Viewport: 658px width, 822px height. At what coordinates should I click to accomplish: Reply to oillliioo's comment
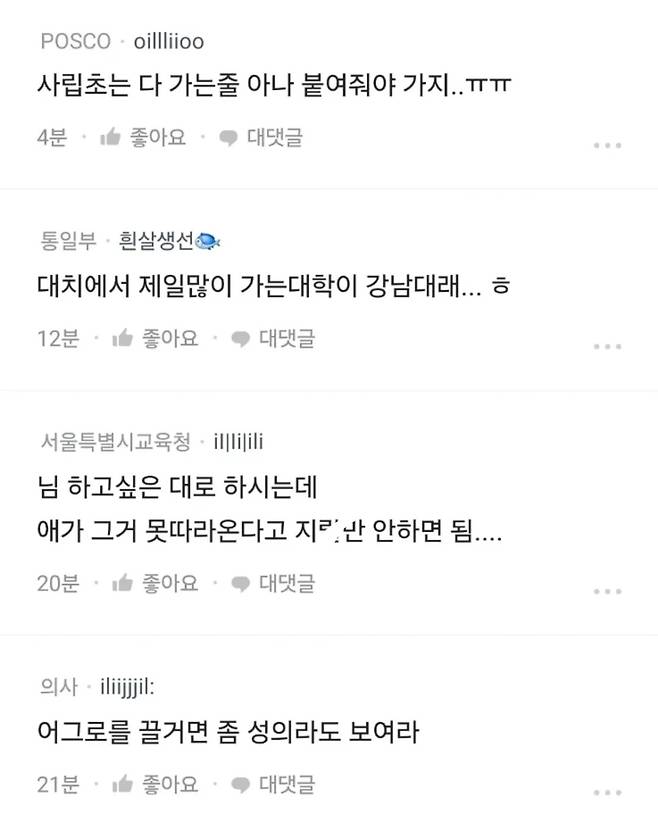pos(260,138)
